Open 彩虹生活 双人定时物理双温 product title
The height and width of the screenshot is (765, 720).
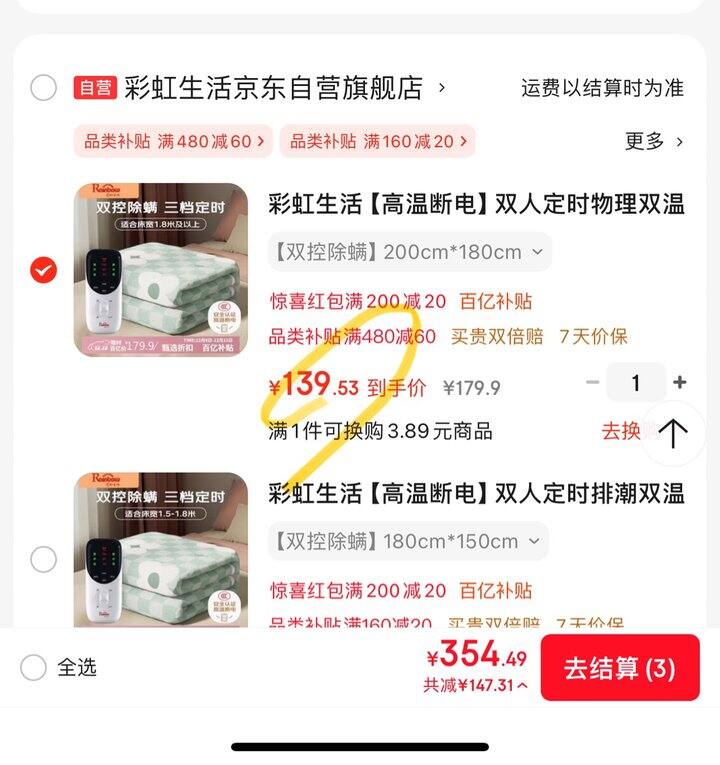(x=476, y=205)
